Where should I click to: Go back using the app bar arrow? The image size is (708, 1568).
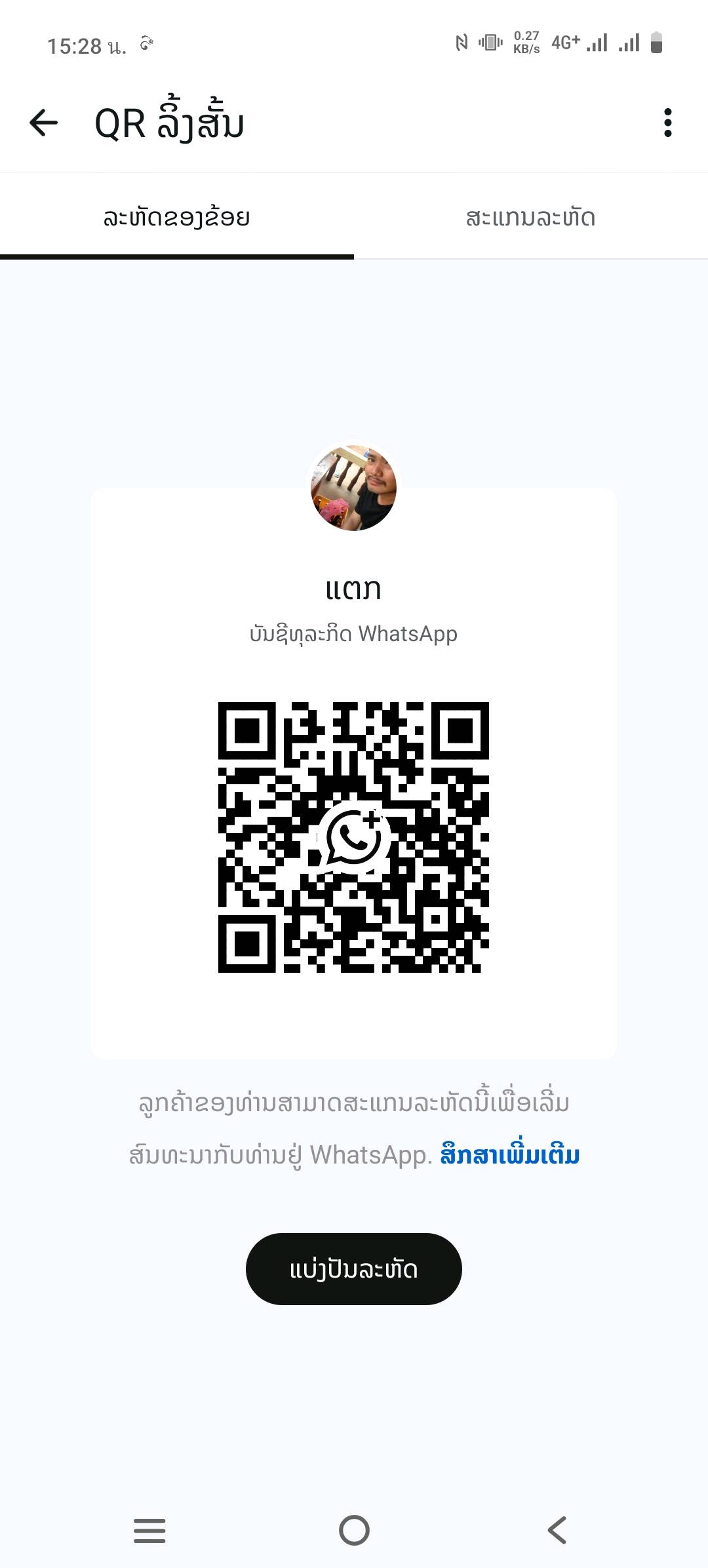point(44,123)
